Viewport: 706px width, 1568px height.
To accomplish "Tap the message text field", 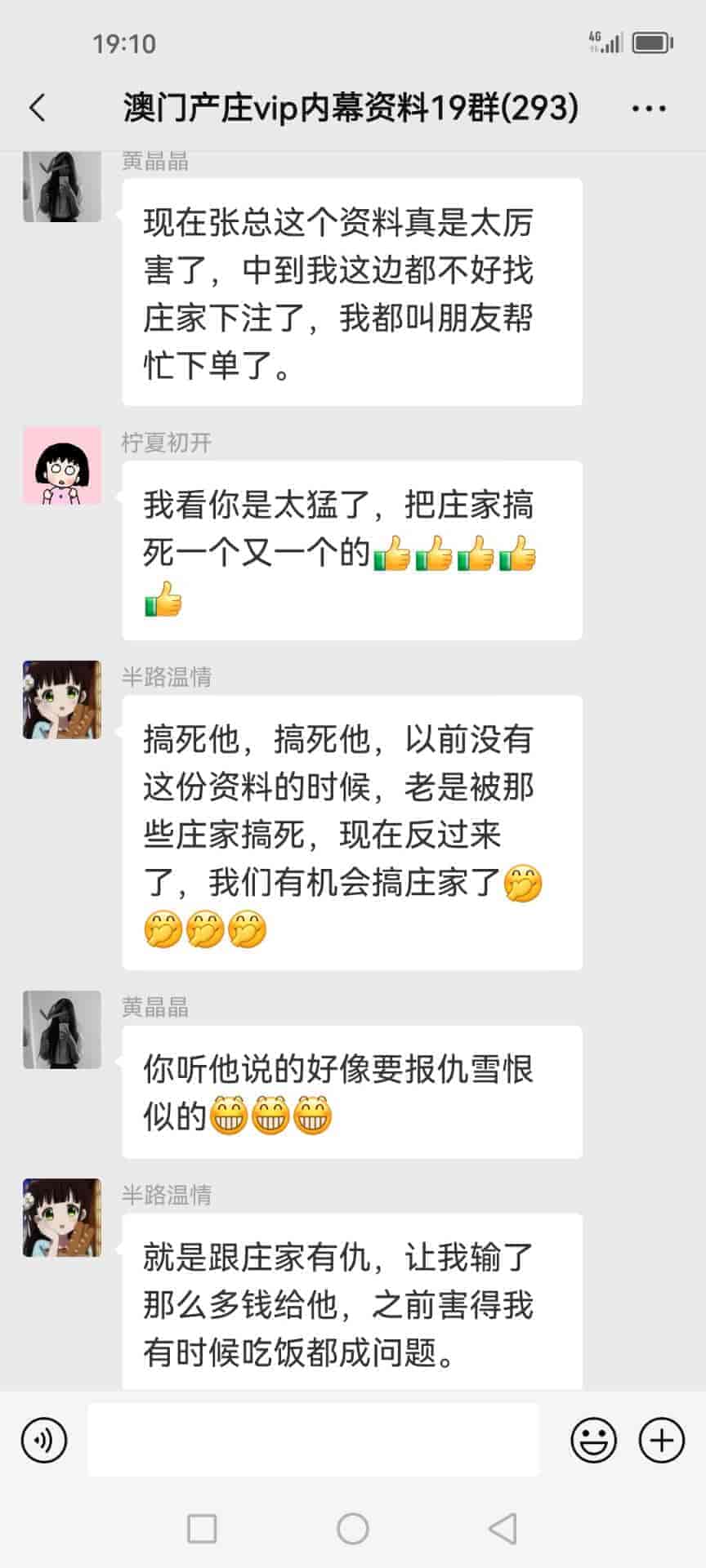I will [313, 1440].
